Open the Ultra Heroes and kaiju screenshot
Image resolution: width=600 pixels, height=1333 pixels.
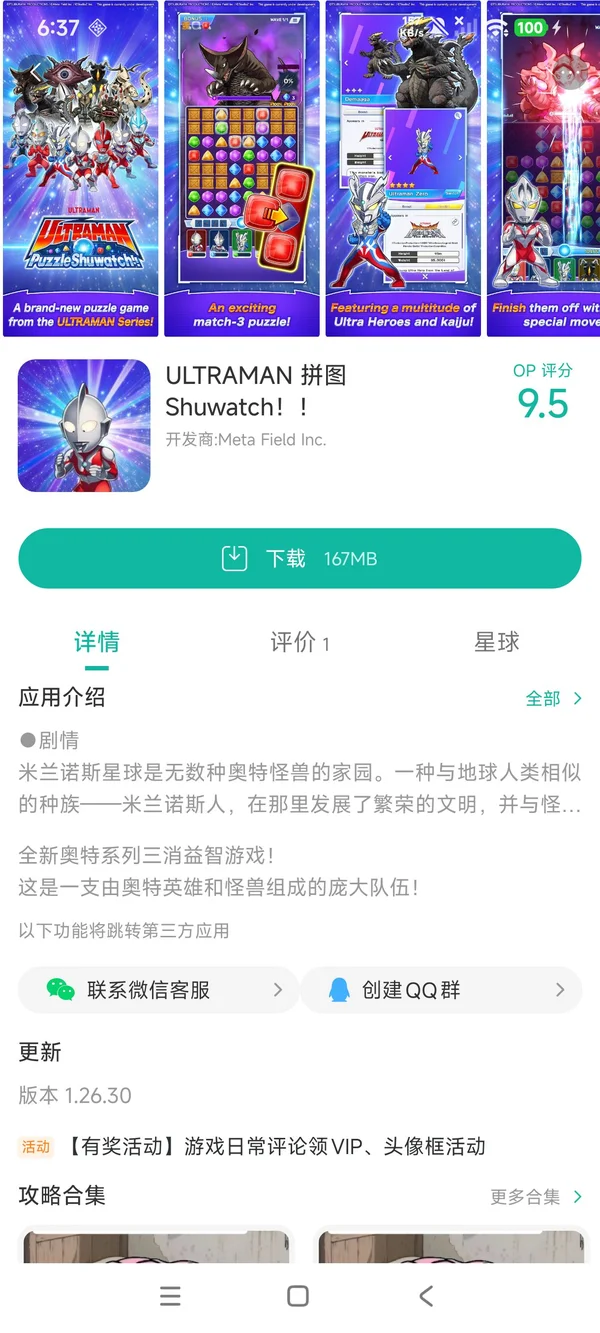[x=403, y=168]
